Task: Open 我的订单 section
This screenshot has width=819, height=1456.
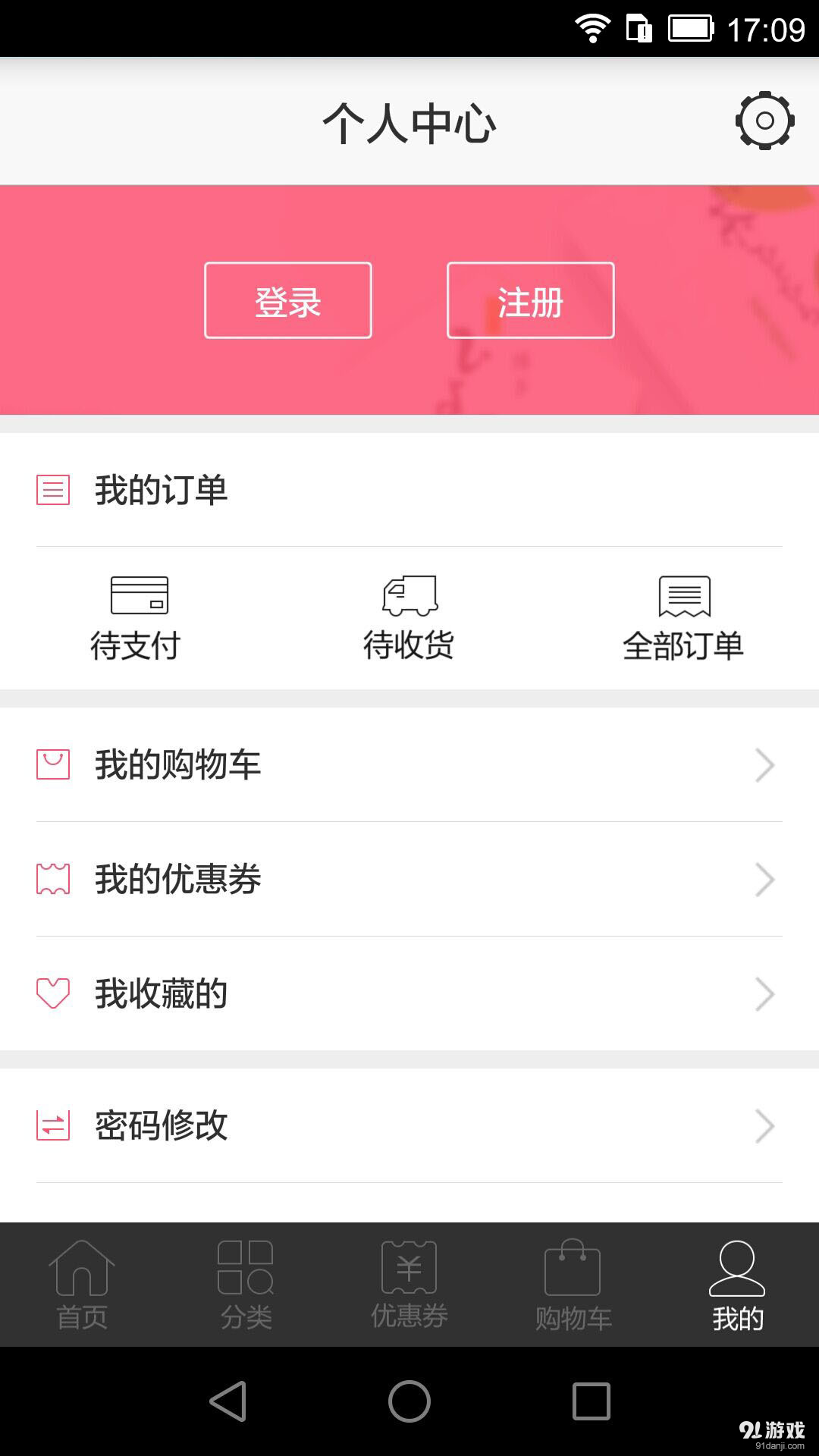Action: 162,489
